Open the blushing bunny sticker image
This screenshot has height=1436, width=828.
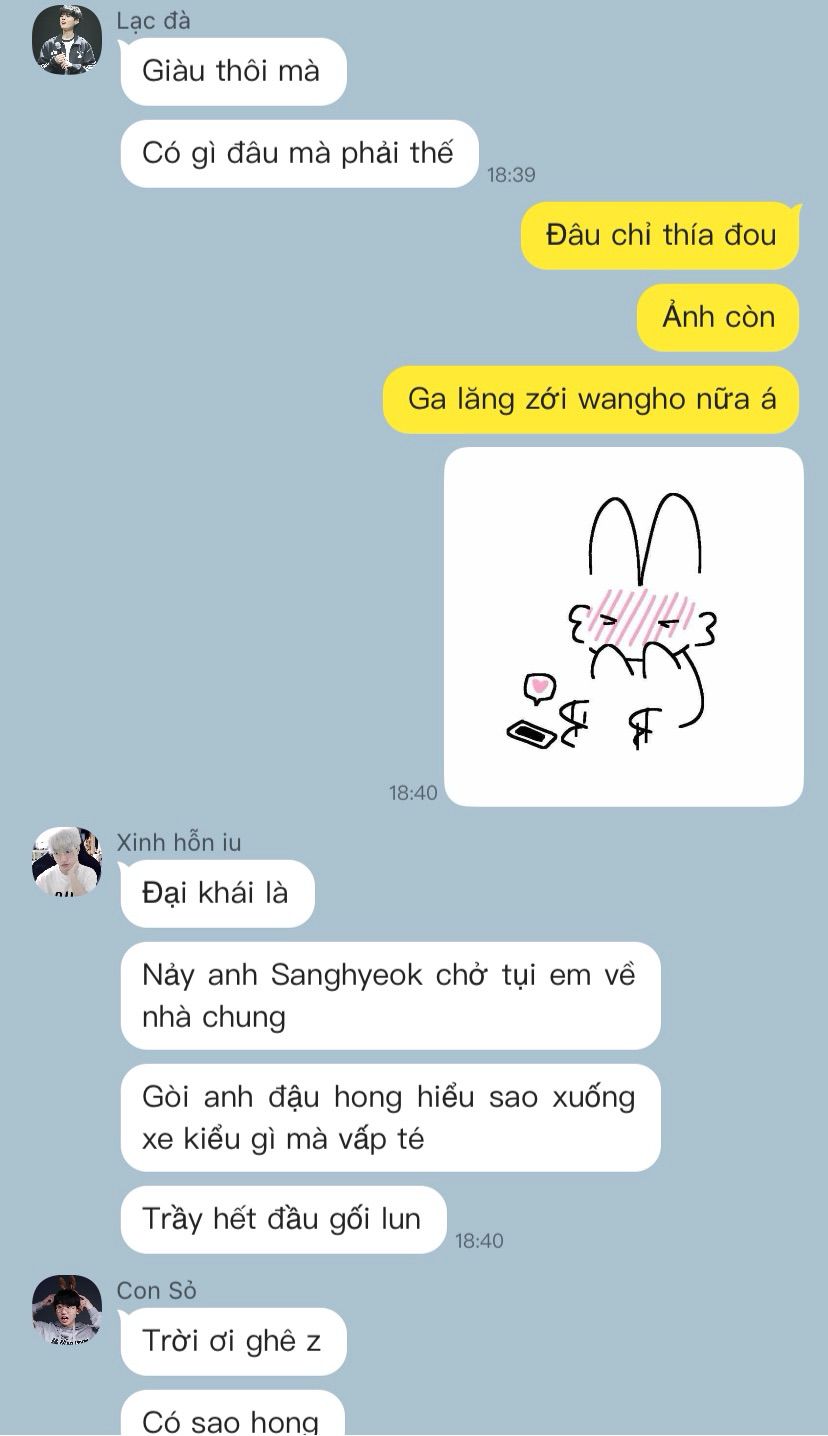tap(623, 626)
